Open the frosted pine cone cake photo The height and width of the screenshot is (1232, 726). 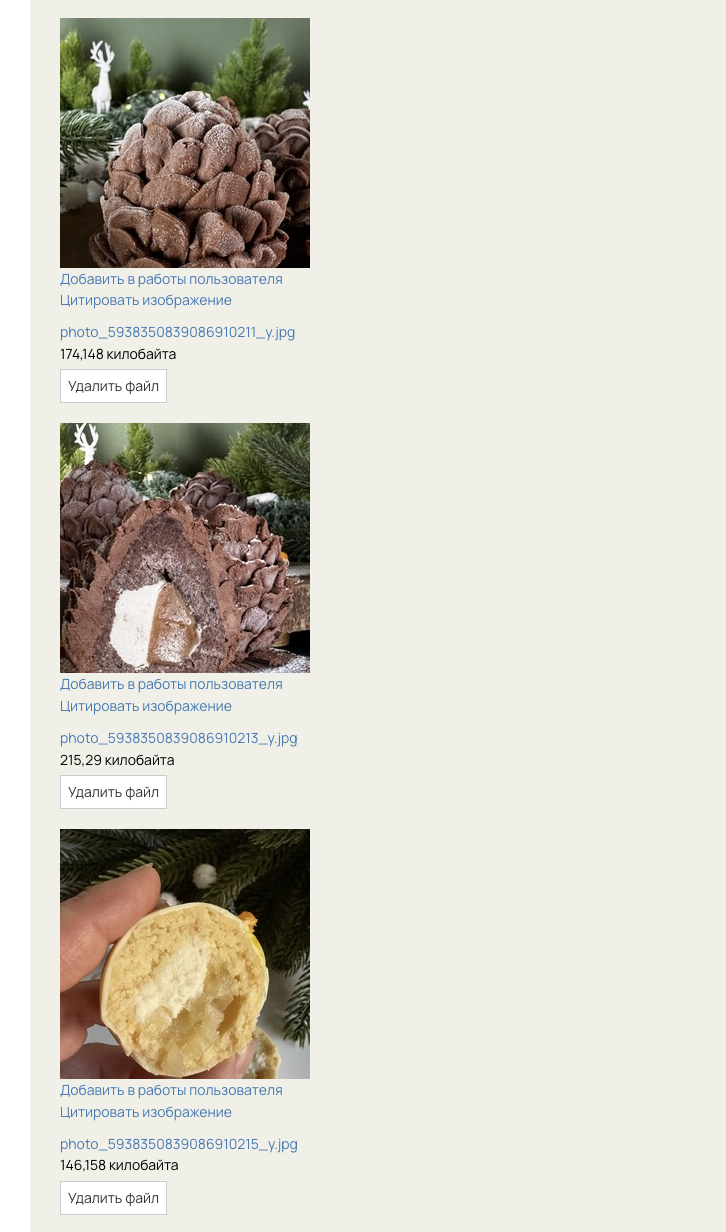[185, 143]
